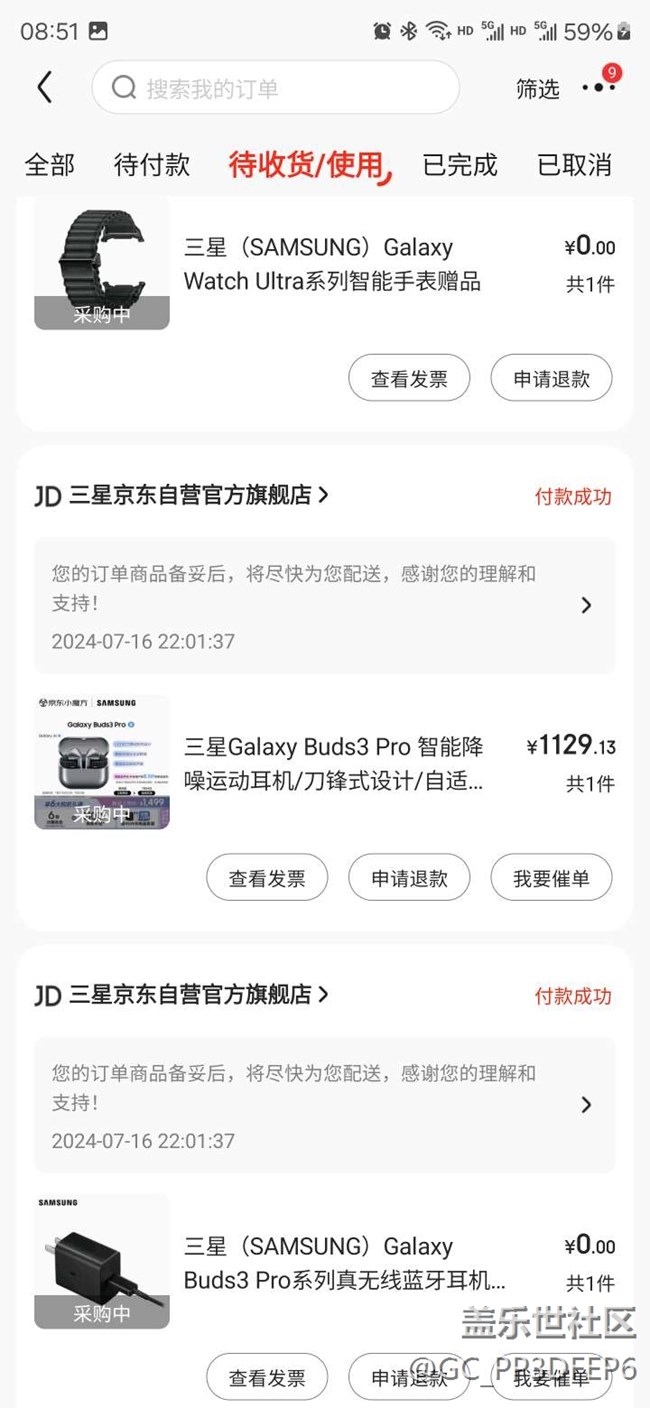Open the 筛选 filter options
Image resolution: width=650 pixels, height=1408 pixels.
point(537,89)
